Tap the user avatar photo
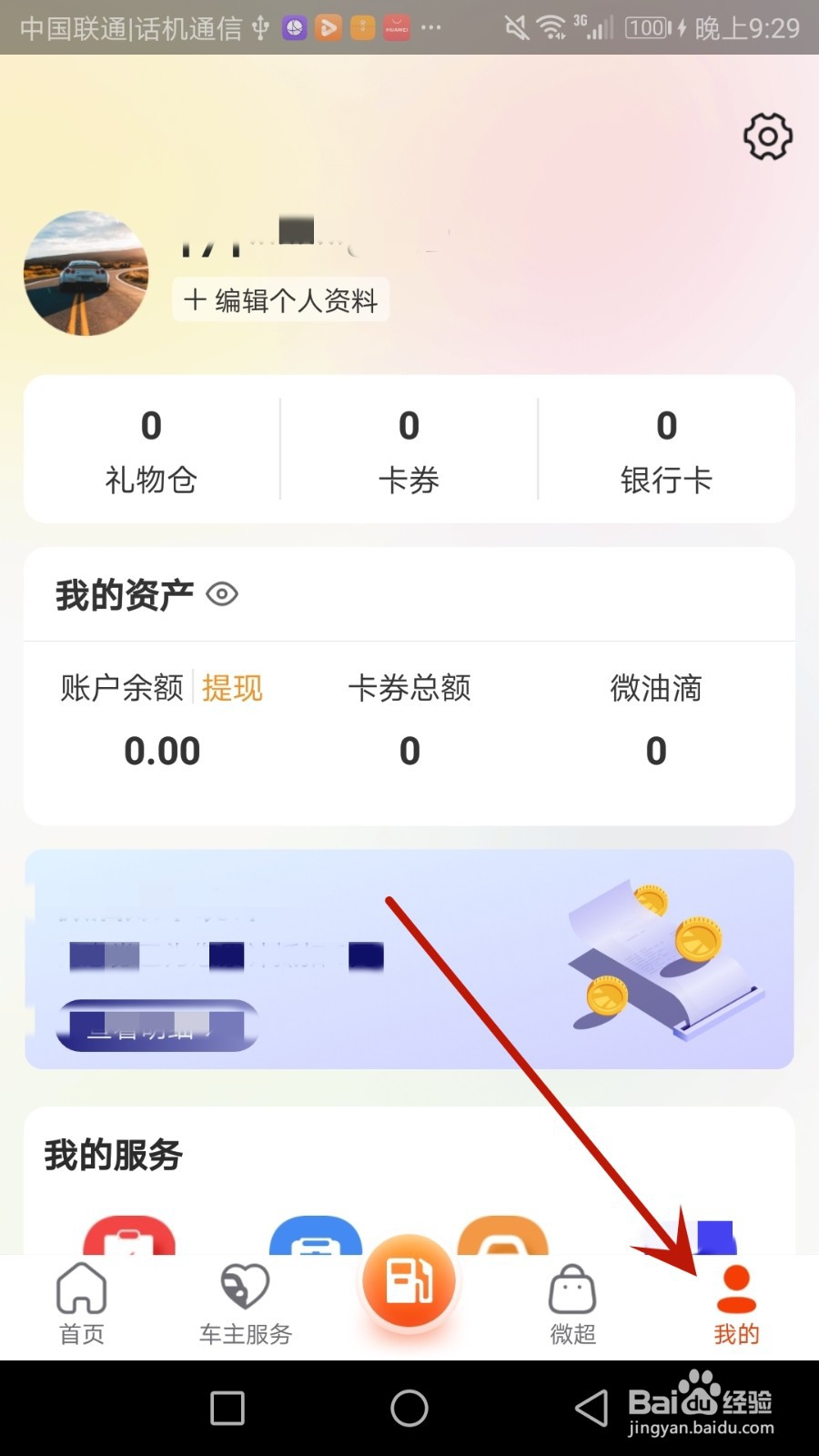The image size is (819, 1456). coord(85,273)
